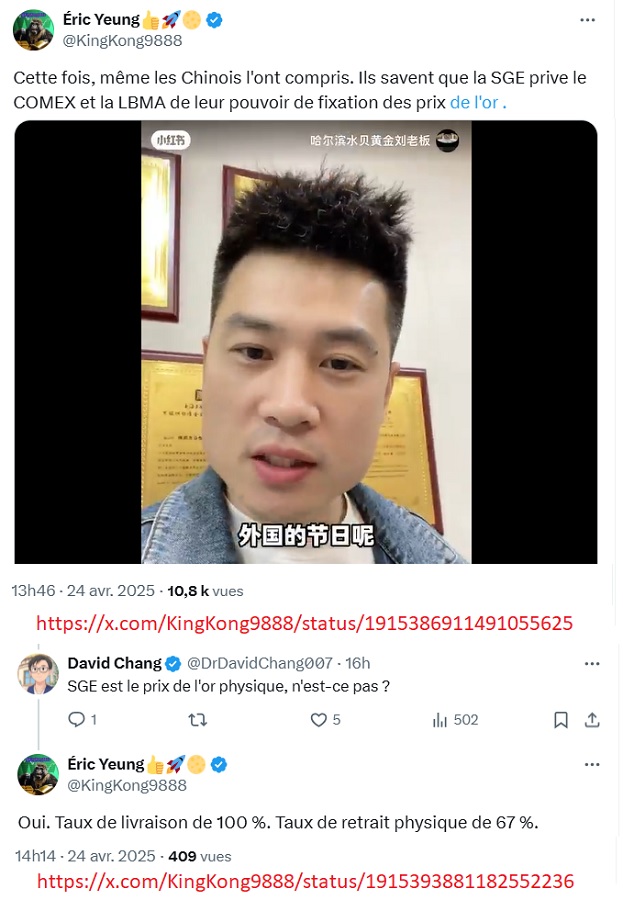Open the "de l'or" link in the post
Image resolution: width=623 pixels, height=900 pixels.
[478, 102]
